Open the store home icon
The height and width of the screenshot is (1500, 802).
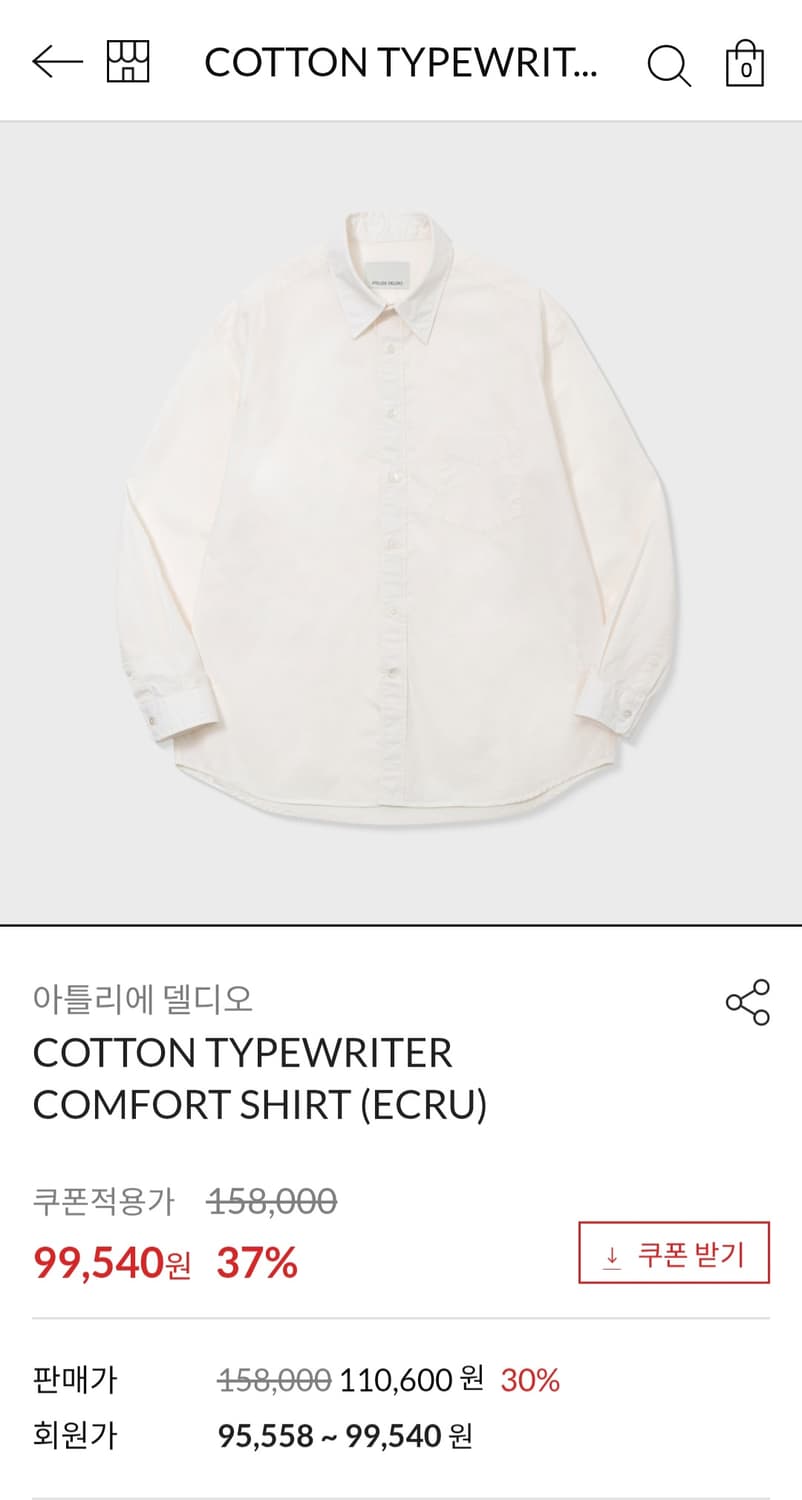pyautogui.click(x=128, y=62)
